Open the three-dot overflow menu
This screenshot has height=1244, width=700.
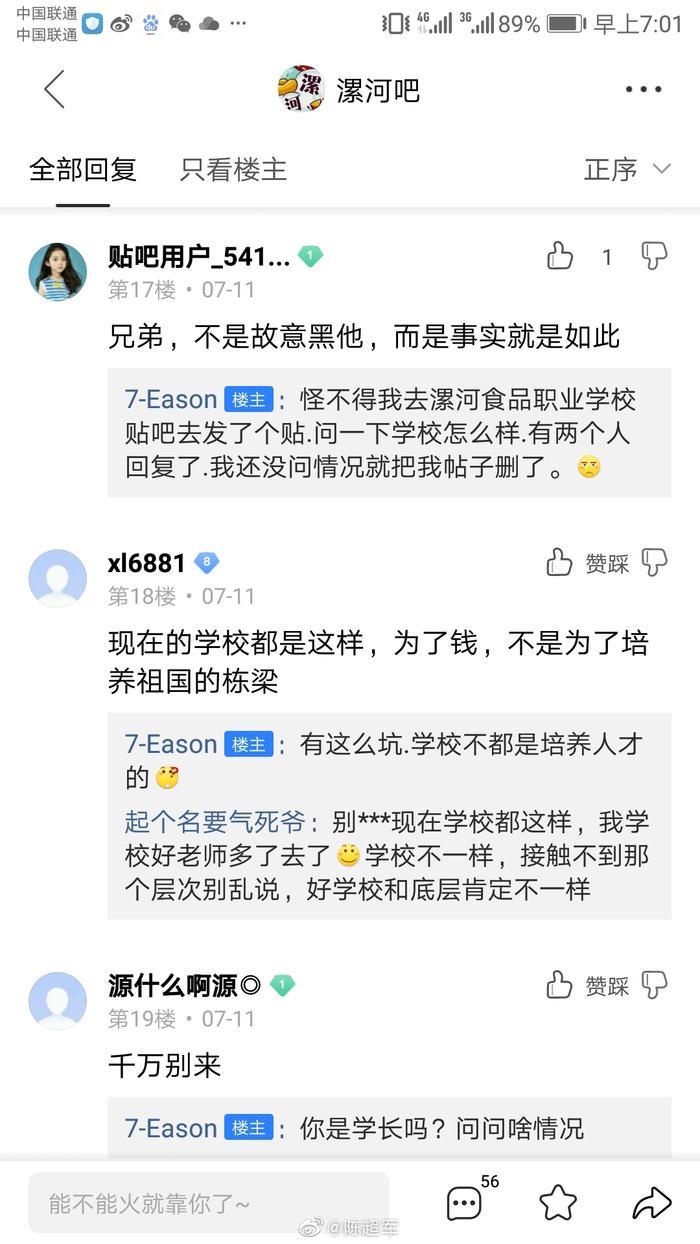click(x=643, y=89)
